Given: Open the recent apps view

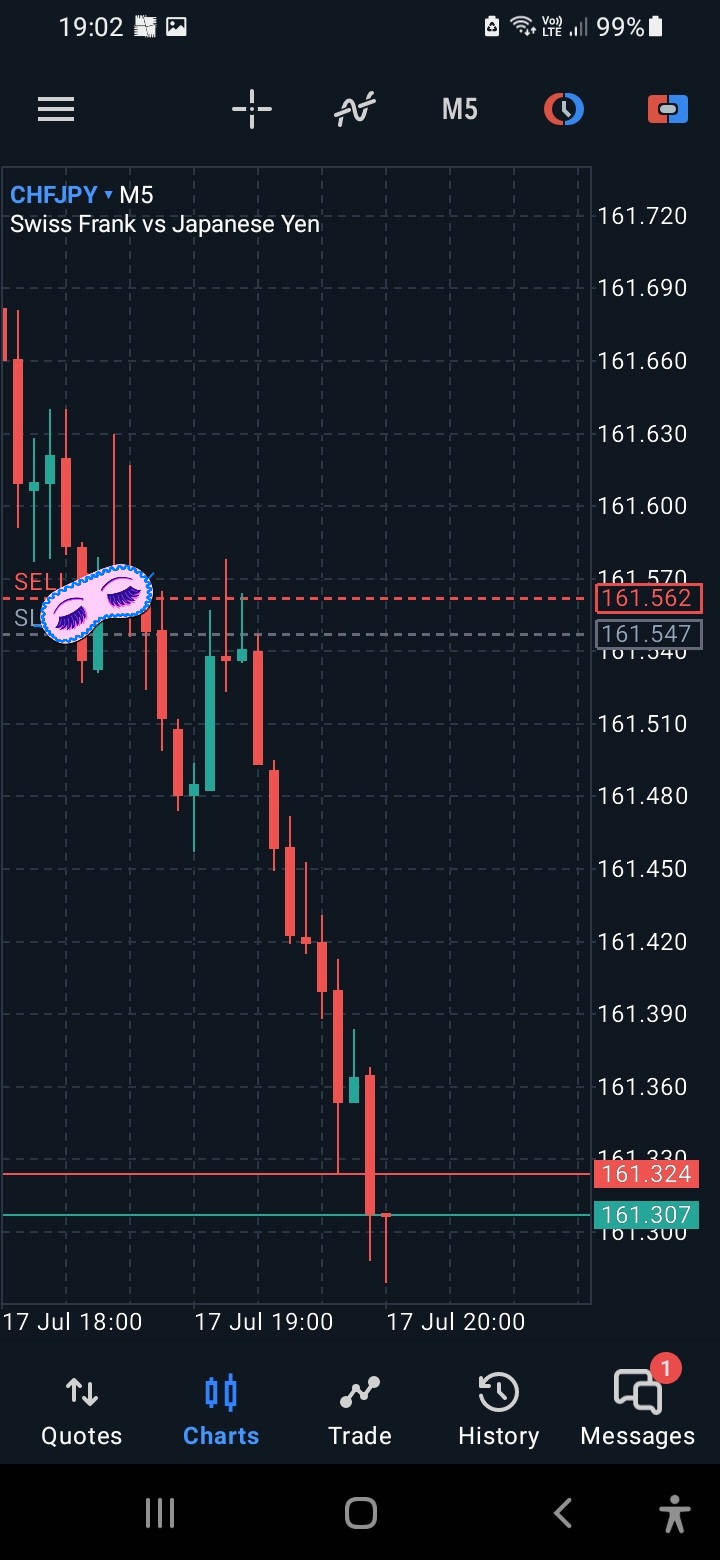Looking at the screenshot, I should point(160,1513).
